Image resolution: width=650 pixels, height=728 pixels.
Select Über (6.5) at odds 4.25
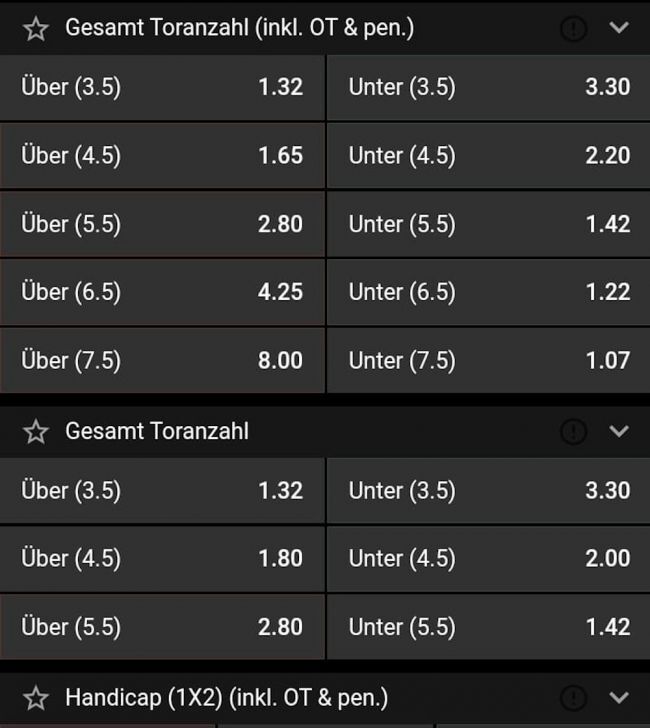[x=162, y=292]
